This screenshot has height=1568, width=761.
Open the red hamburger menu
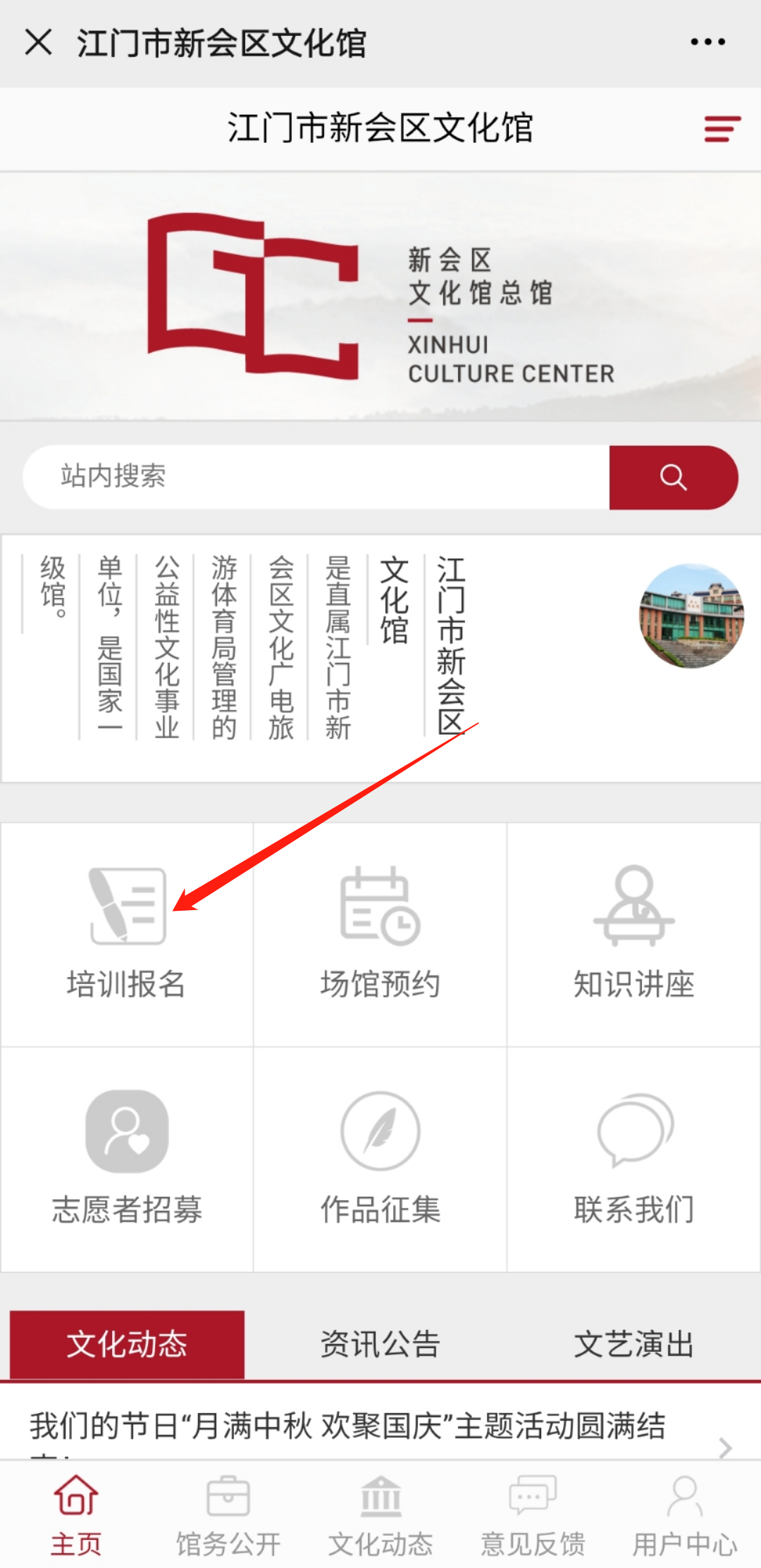point(722,129)
